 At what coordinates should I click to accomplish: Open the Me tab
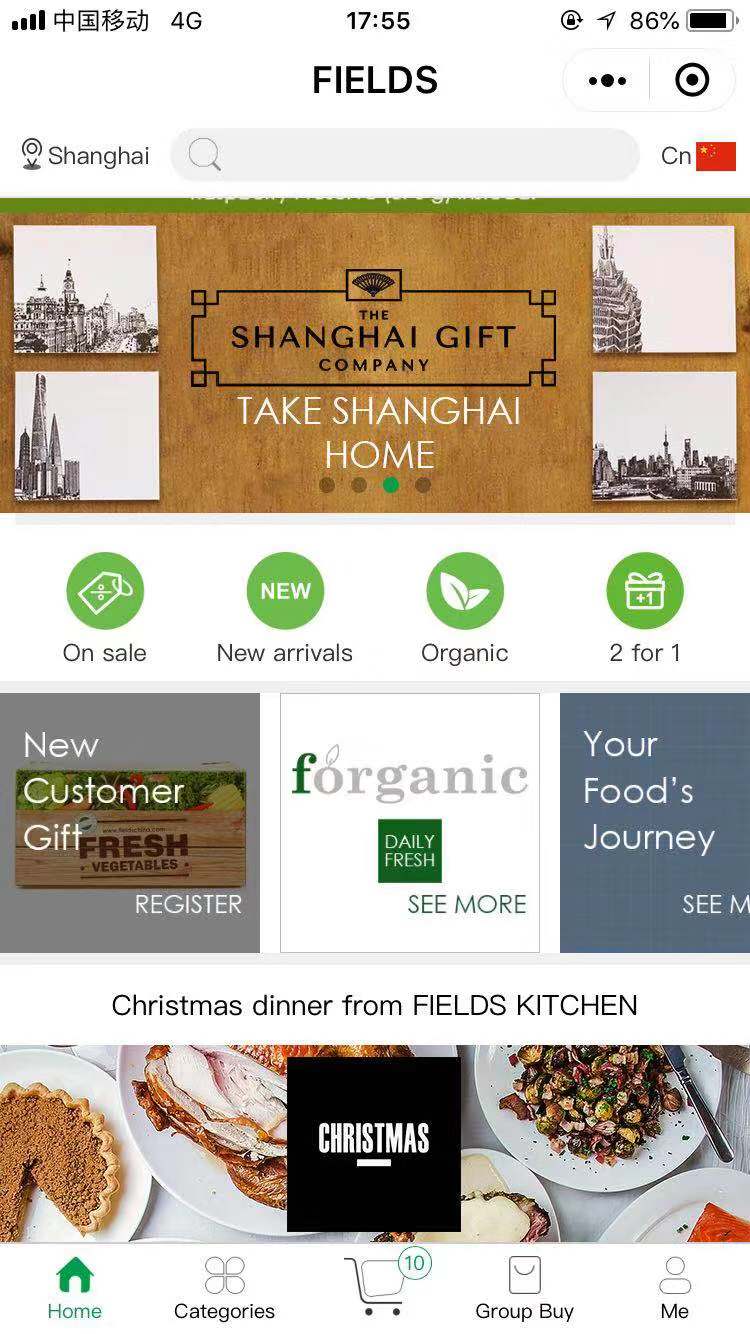[675, 1288]
